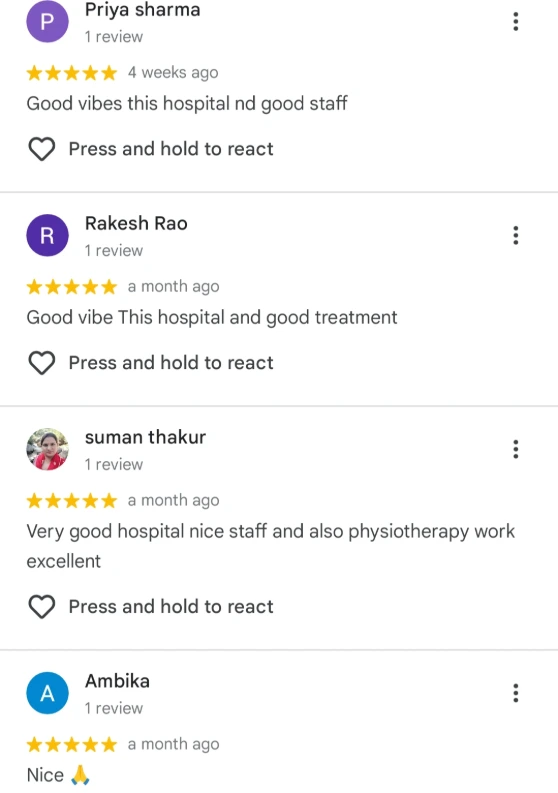Open overflow menu on Rakesh Rao's review

click(516, 235)
